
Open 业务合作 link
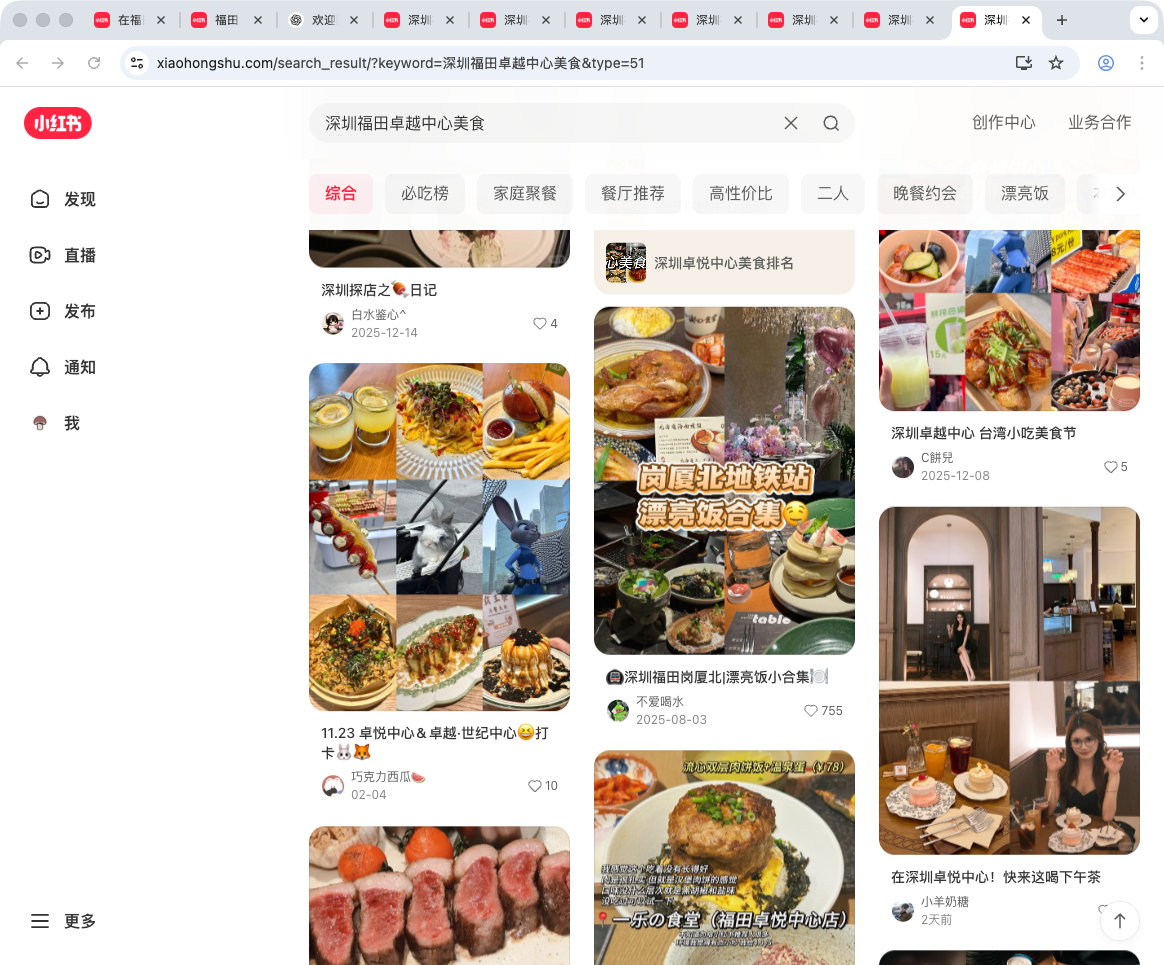[1099, 123]
